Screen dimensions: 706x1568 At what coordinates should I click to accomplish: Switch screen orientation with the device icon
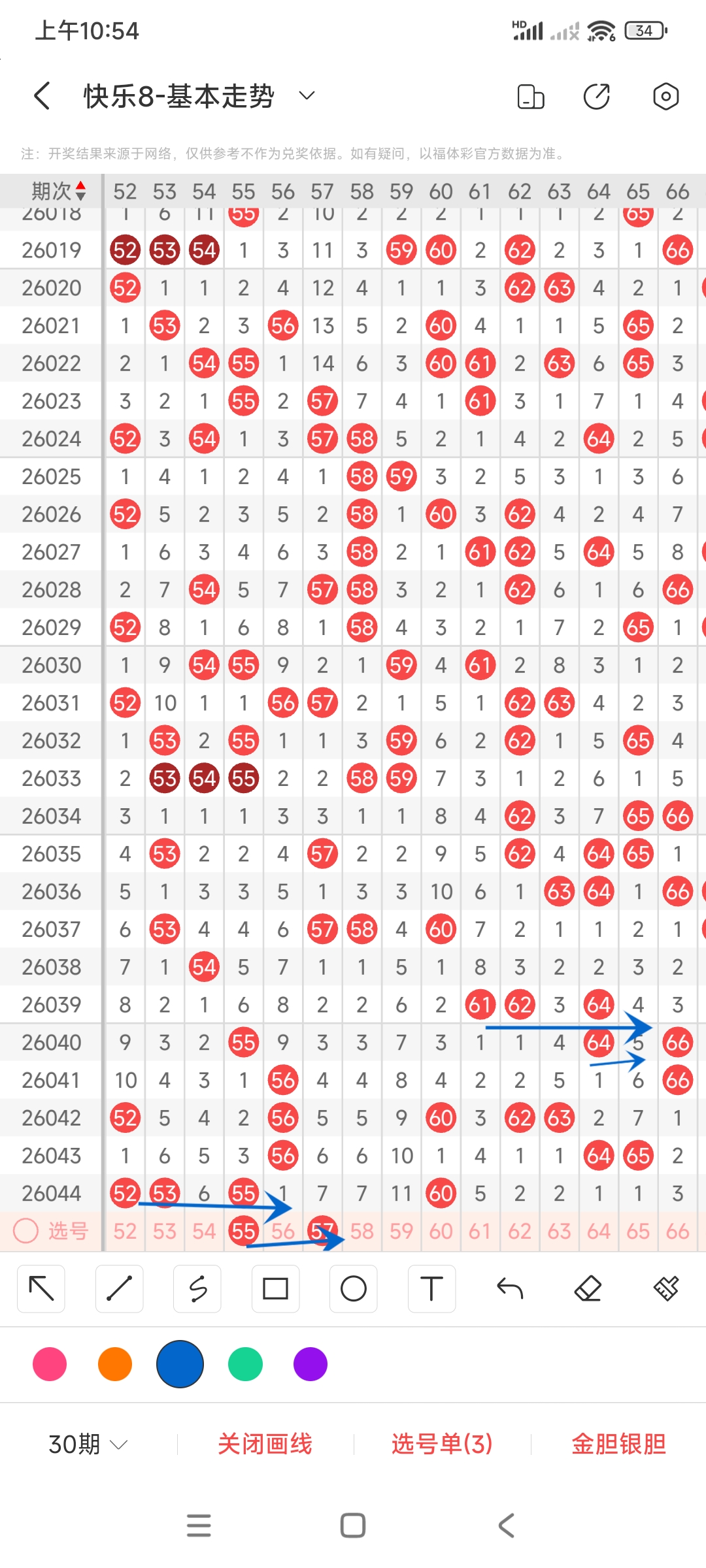point(530,97)
